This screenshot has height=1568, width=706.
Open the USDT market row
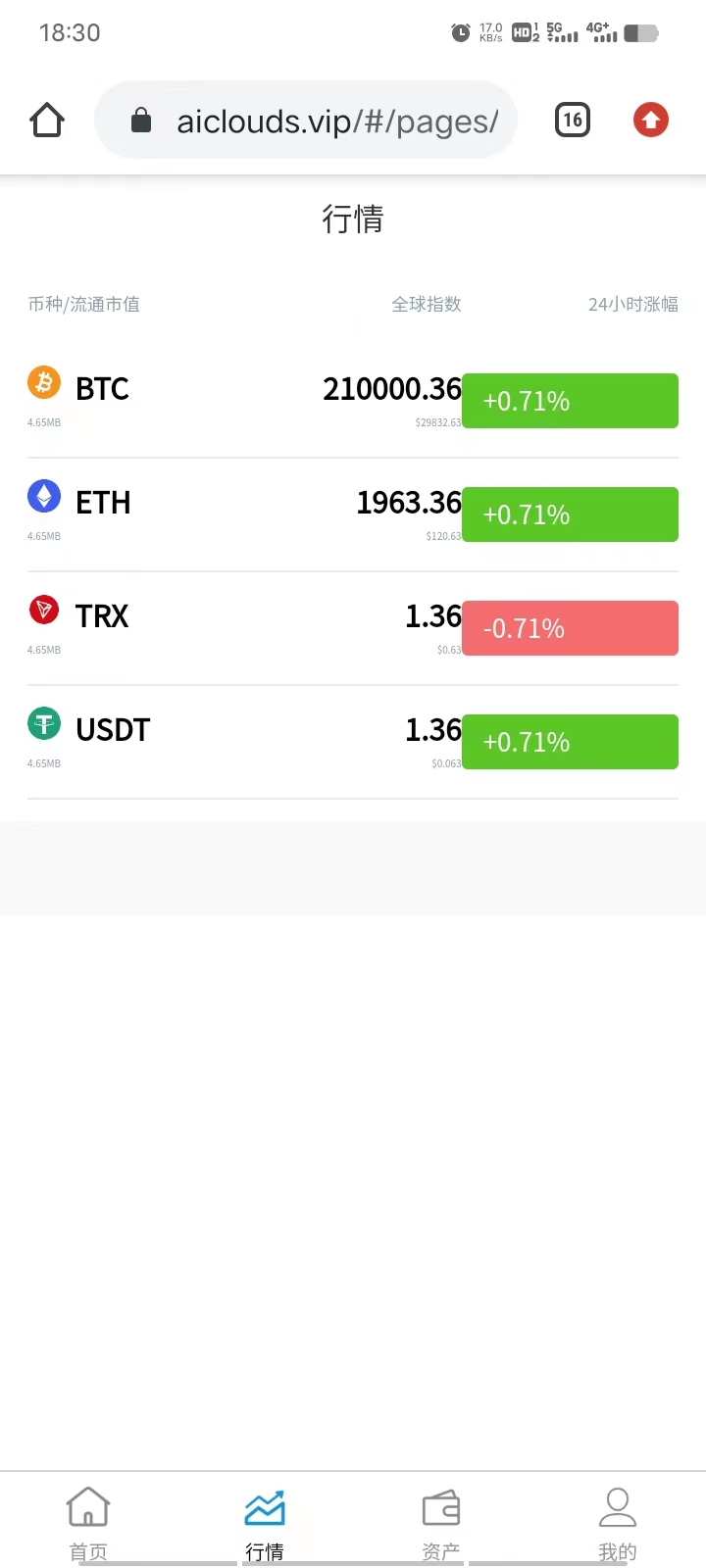[x=353, y=742]
